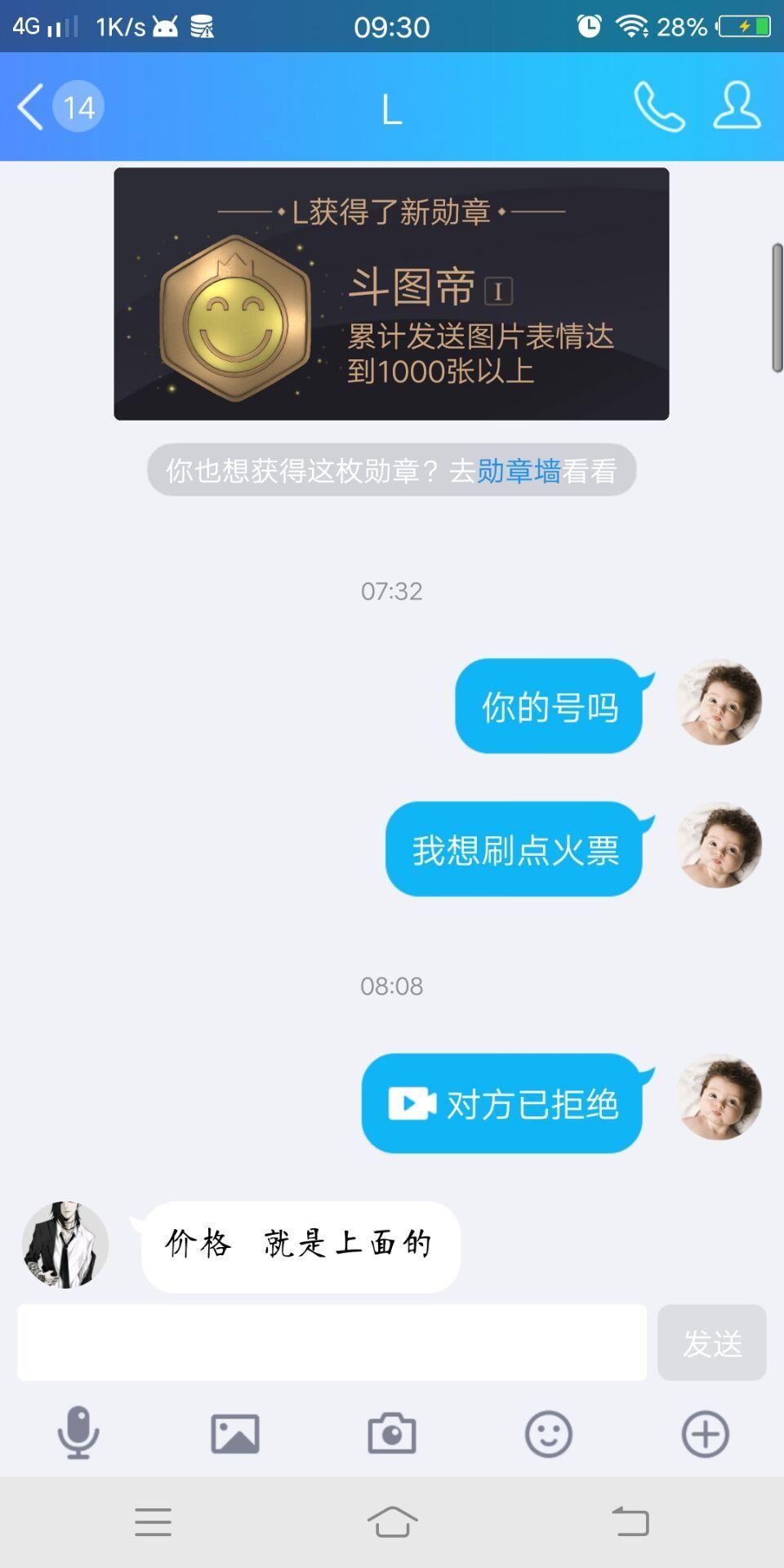784x1568 pixels.
Task: Open the system recent apps menu
Action: click(x=154, y=1522)
